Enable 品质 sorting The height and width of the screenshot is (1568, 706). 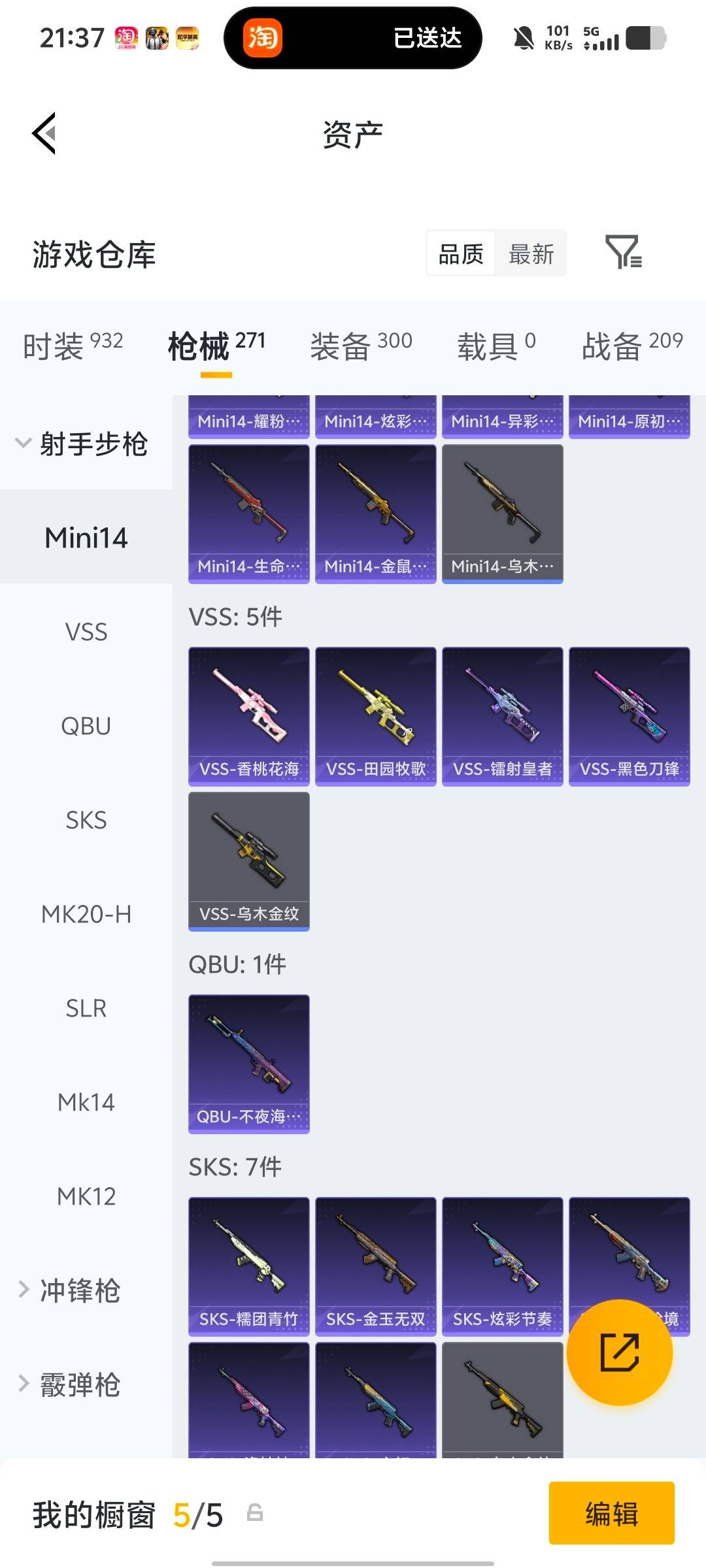pyautogui.click(x=460, y=253)
